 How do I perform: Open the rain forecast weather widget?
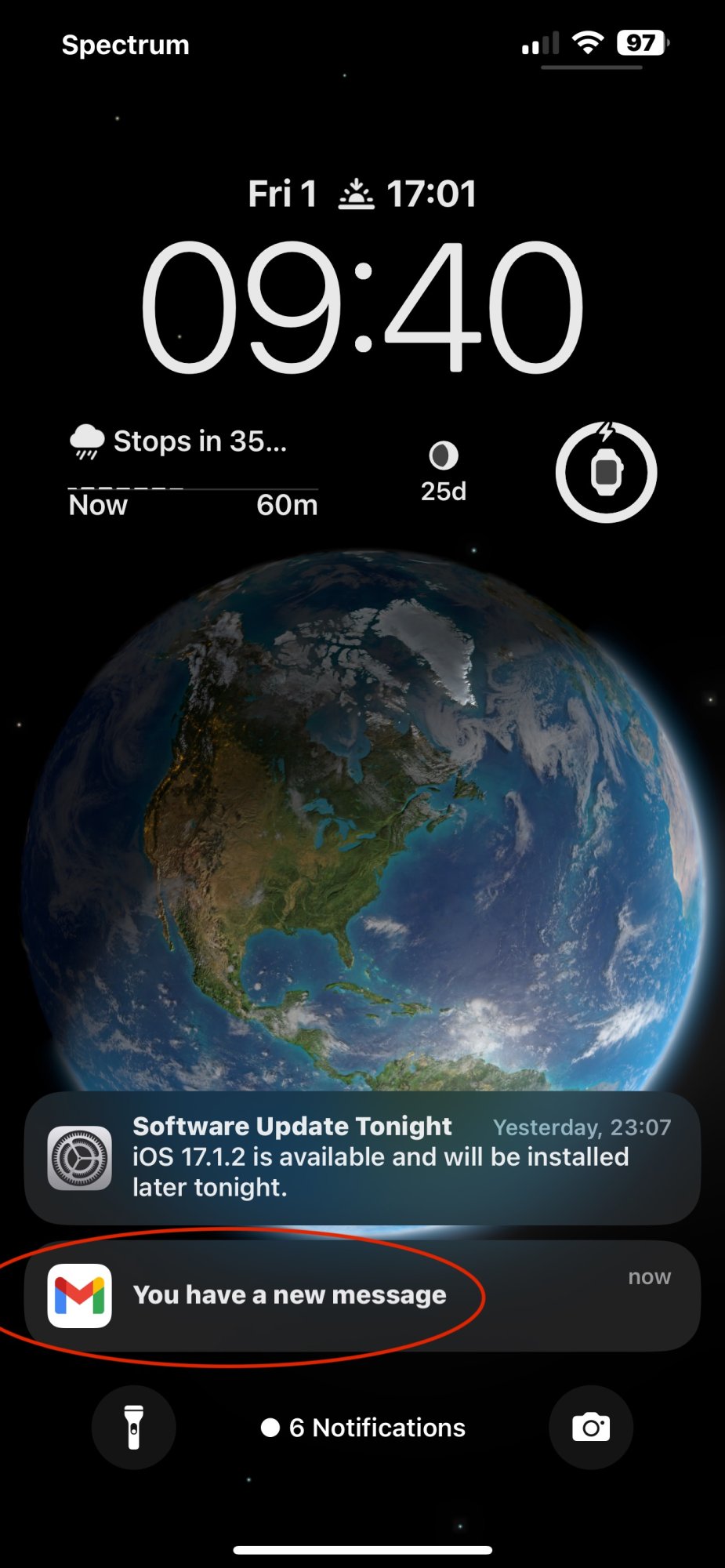tap(194, 472)
